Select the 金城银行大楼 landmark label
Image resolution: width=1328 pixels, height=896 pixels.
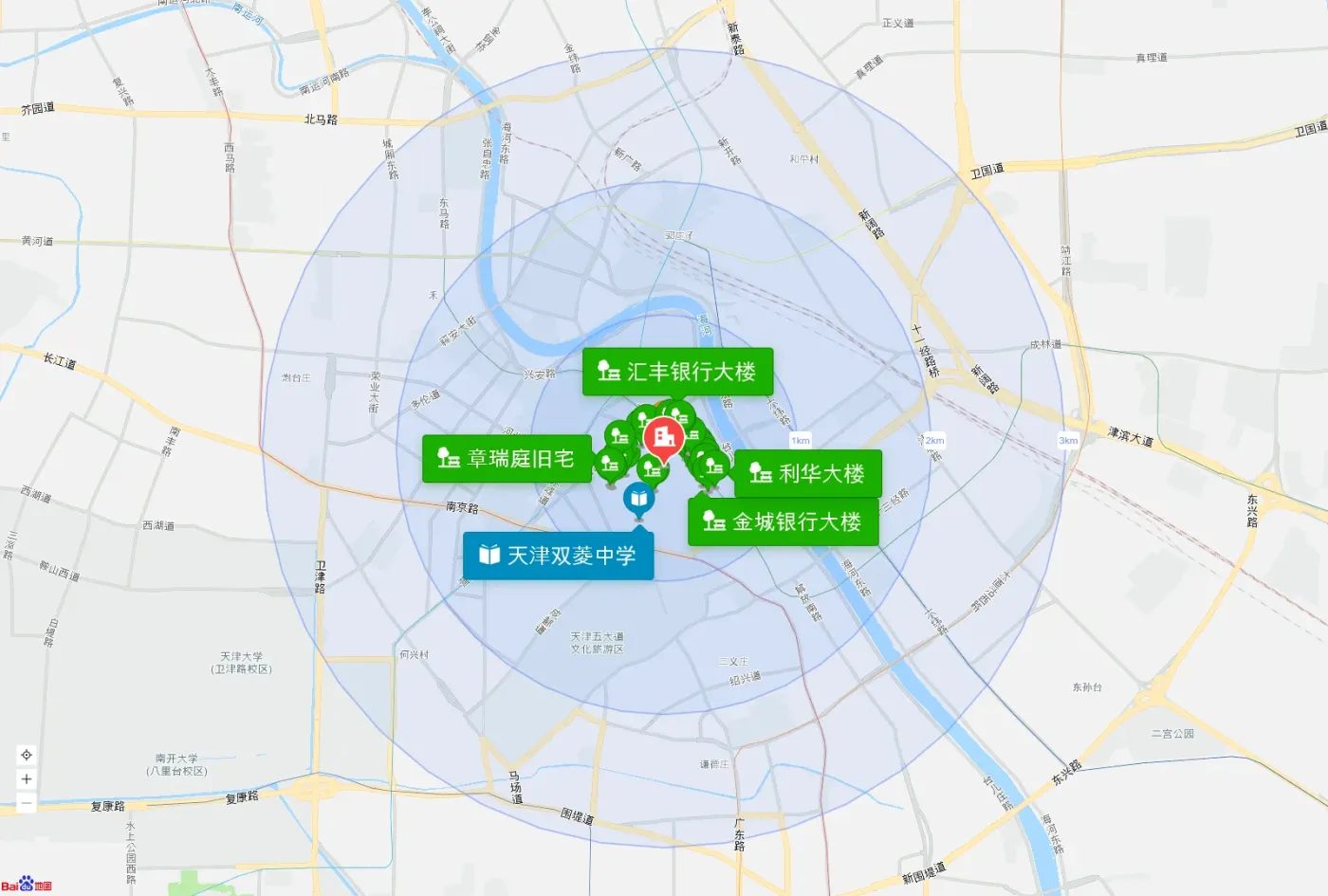coord(783,521)
